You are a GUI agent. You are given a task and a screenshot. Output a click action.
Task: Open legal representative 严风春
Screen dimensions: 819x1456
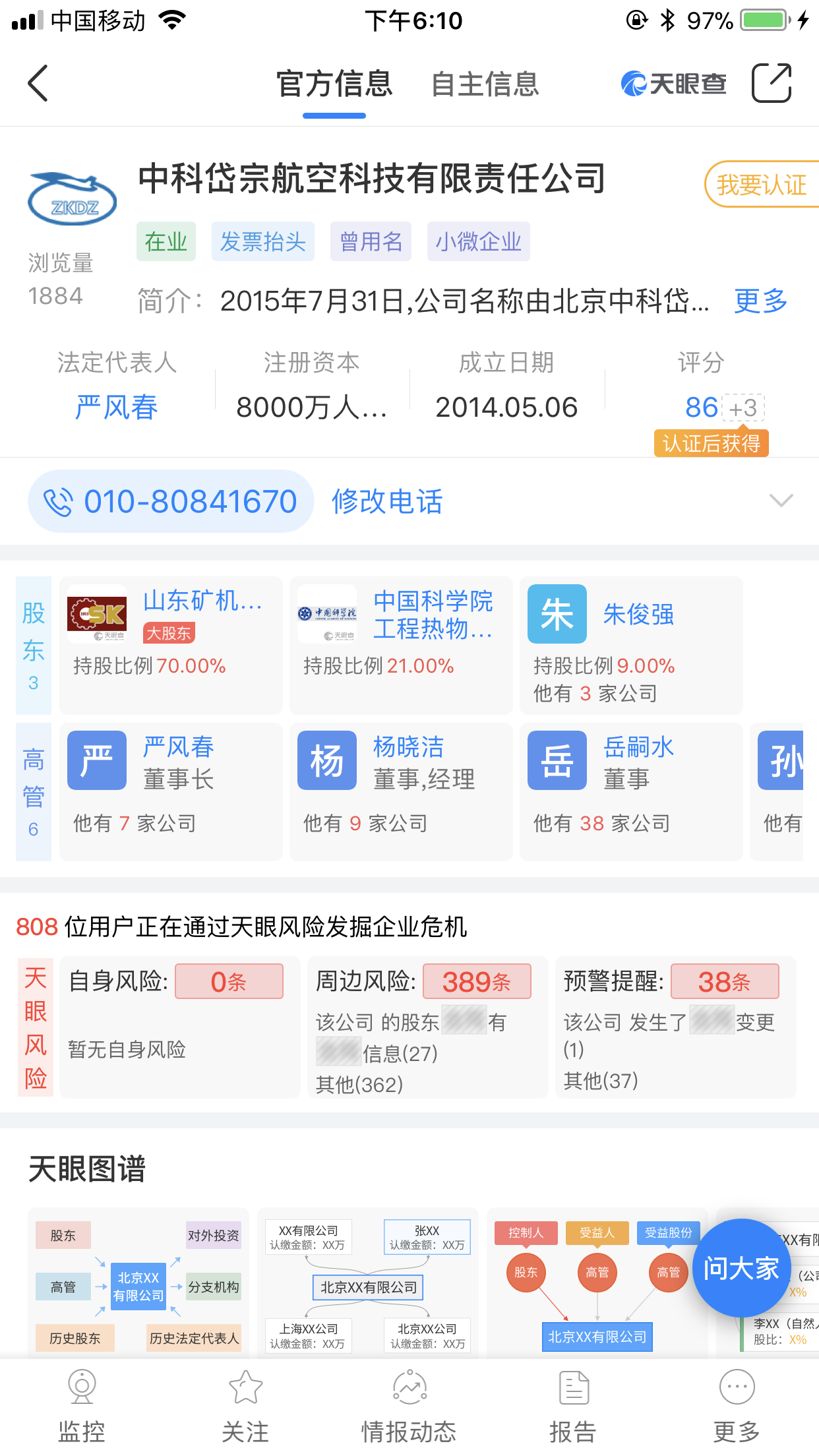point(117,407)
